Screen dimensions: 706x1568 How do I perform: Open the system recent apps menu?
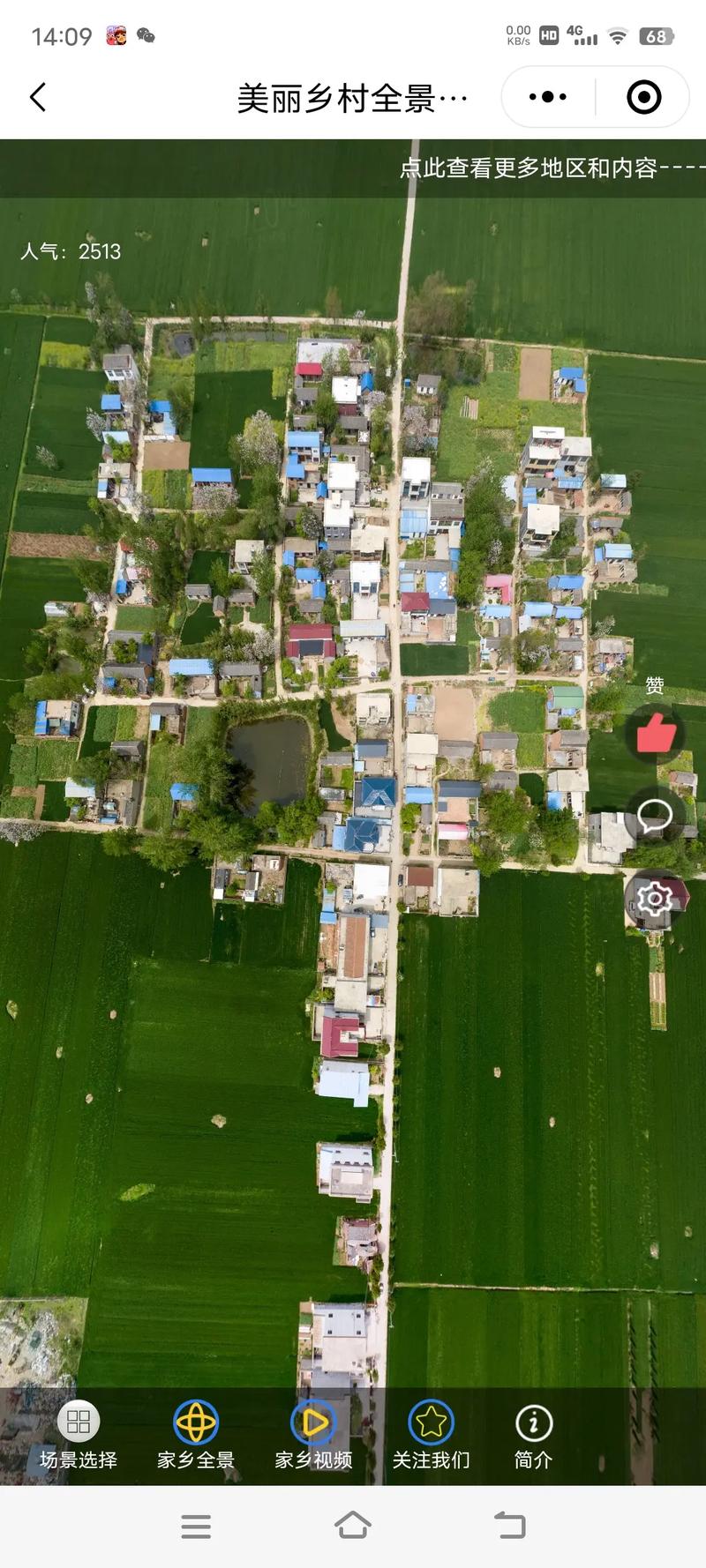point(196,1526)
